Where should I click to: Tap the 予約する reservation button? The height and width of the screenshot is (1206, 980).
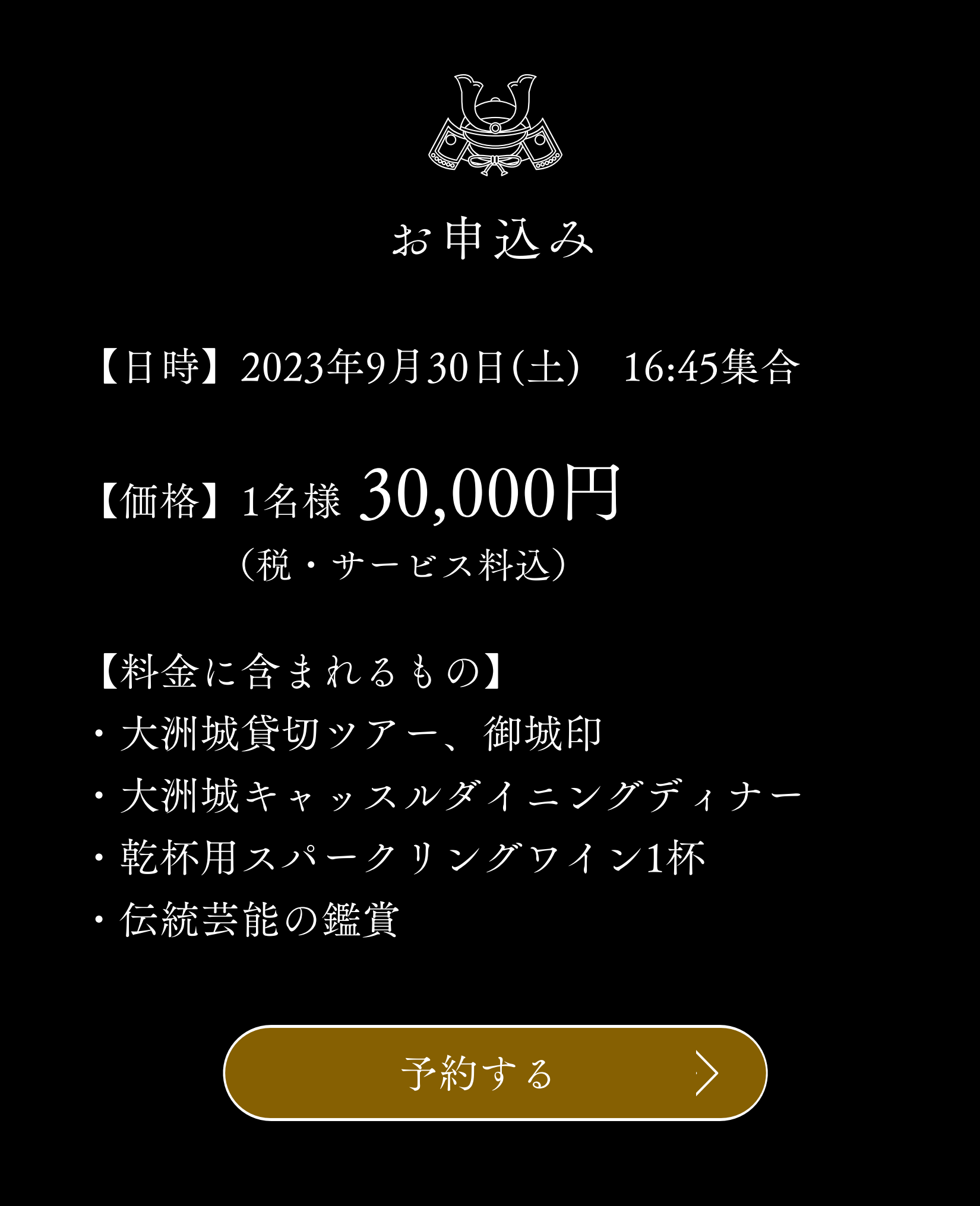click(x=495, y=1073)
